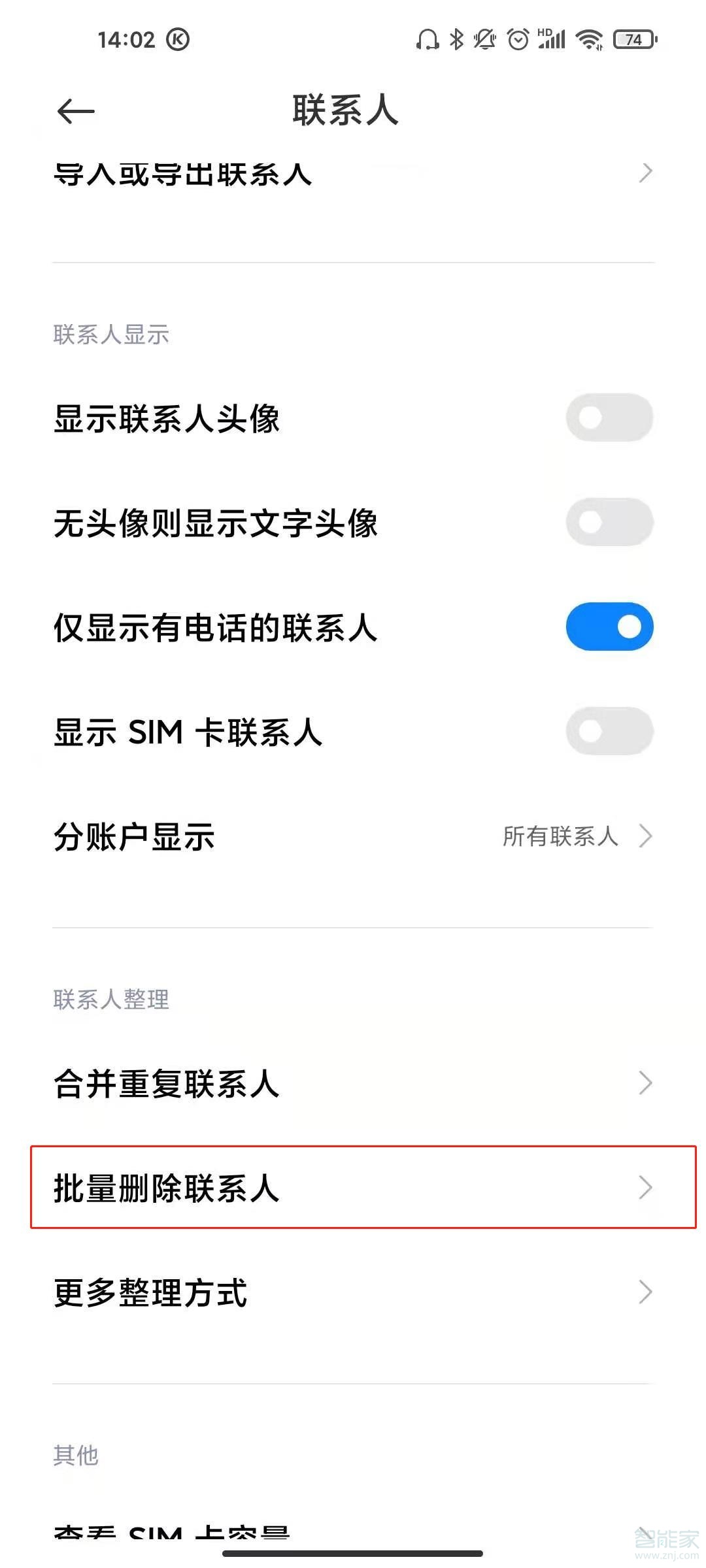Disable 仅显示有电话的联系人 switch
This screenshot has height=1568, width=706.
(609, 626)
